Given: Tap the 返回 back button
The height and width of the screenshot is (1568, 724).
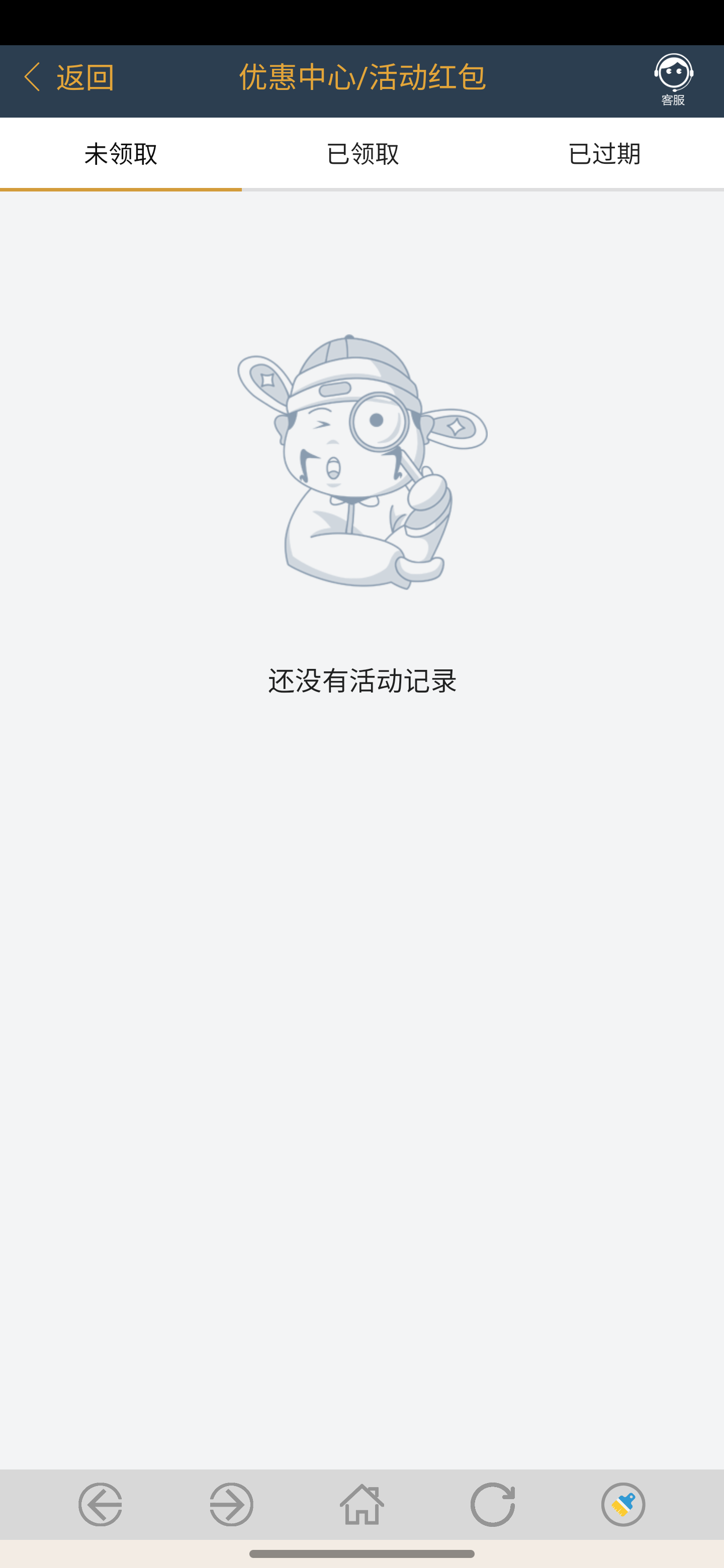Looking at the screenshot, I should [68, 78].
